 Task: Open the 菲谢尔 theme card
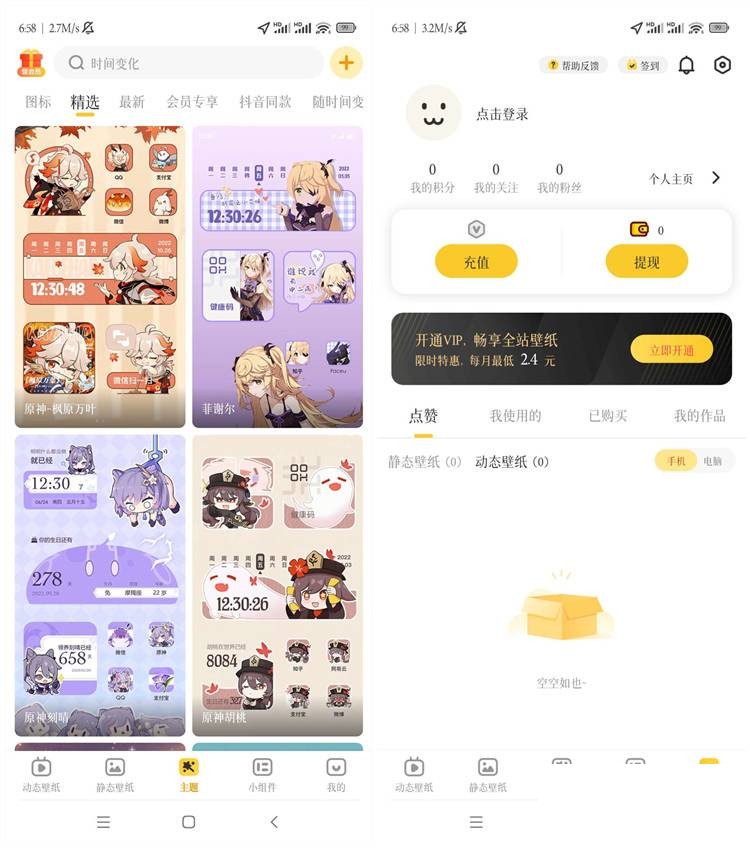(277, 277)
